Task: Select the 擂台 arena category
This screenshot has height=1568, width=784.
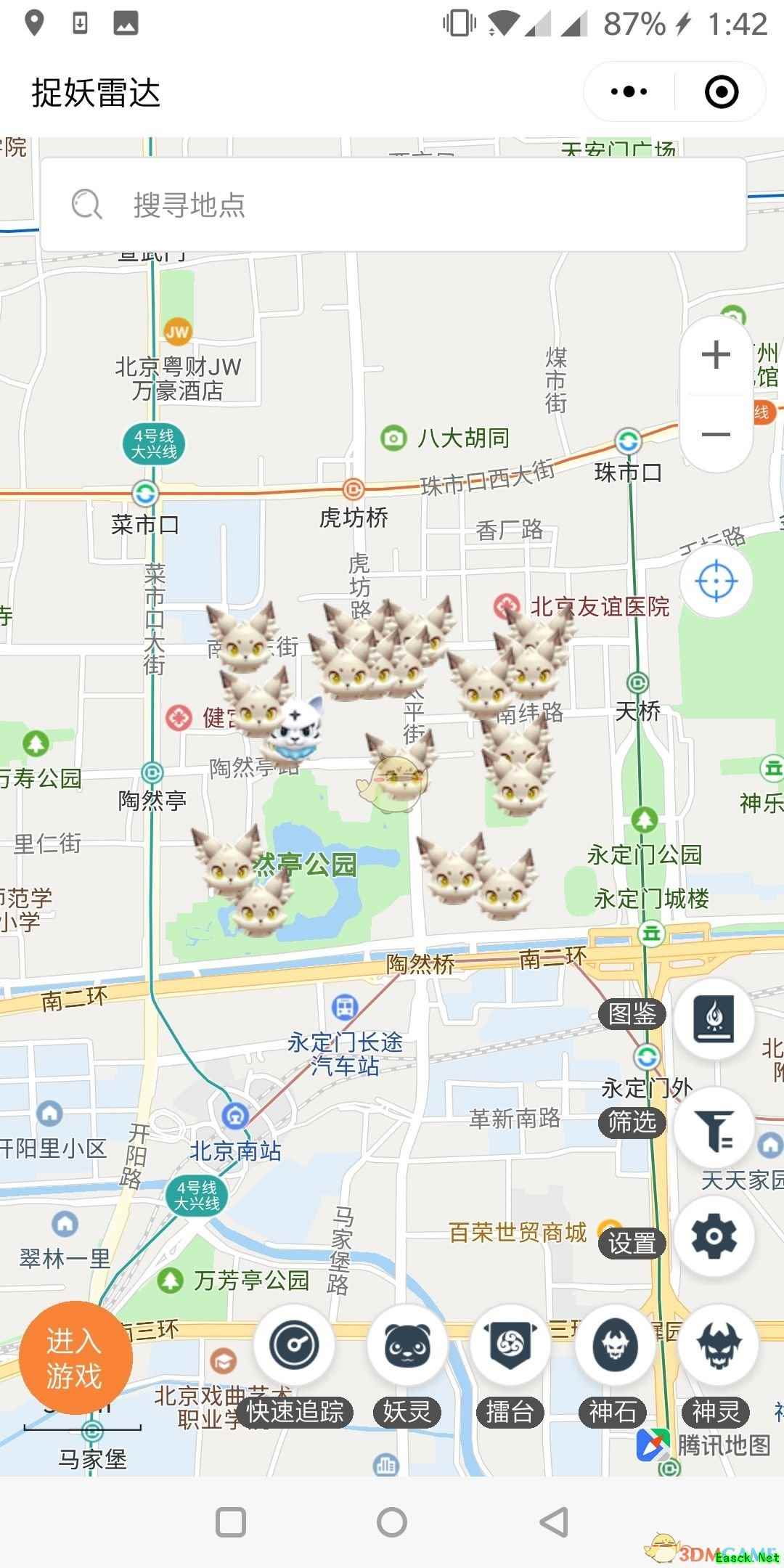Action: tap(510, 1345)
